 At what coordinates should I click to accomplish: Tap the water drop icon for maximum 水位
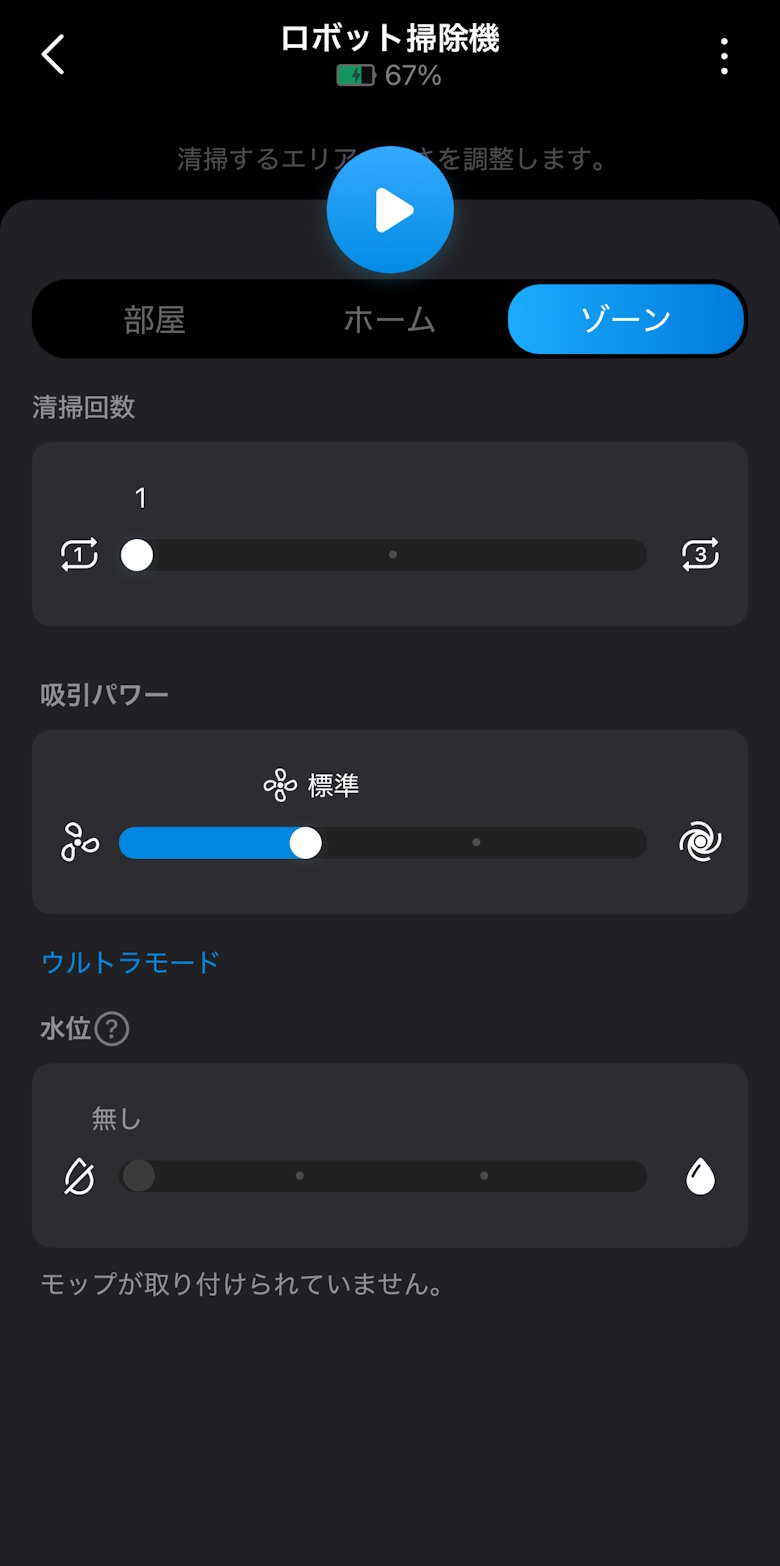(700, 1177)
